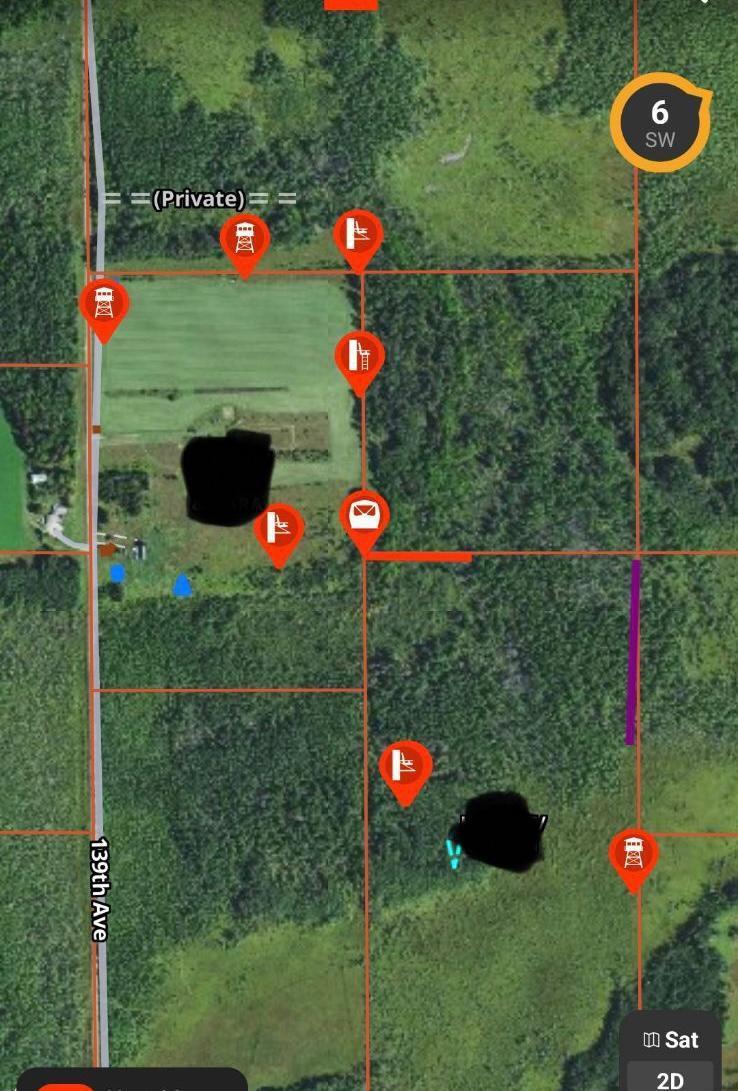The image size is (738, 1091).
Task: Open the envelope-icon waypoint marker
Action: 364,516
